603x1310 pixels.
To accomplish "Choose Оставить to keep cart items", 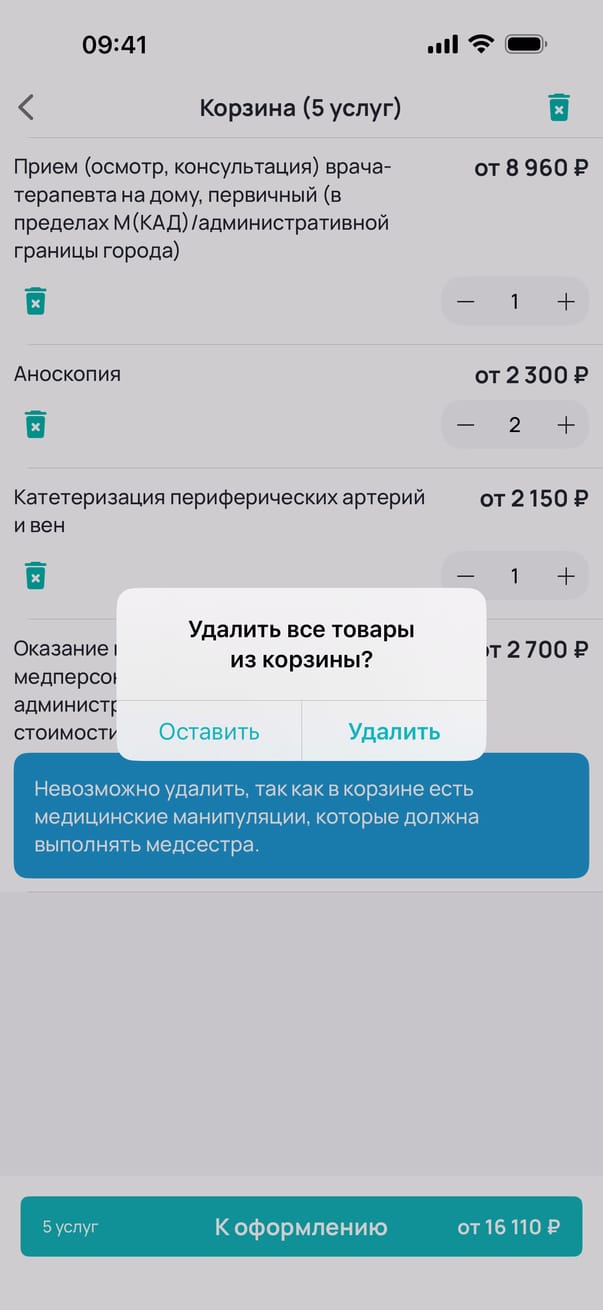I will (x=209, y=731).
